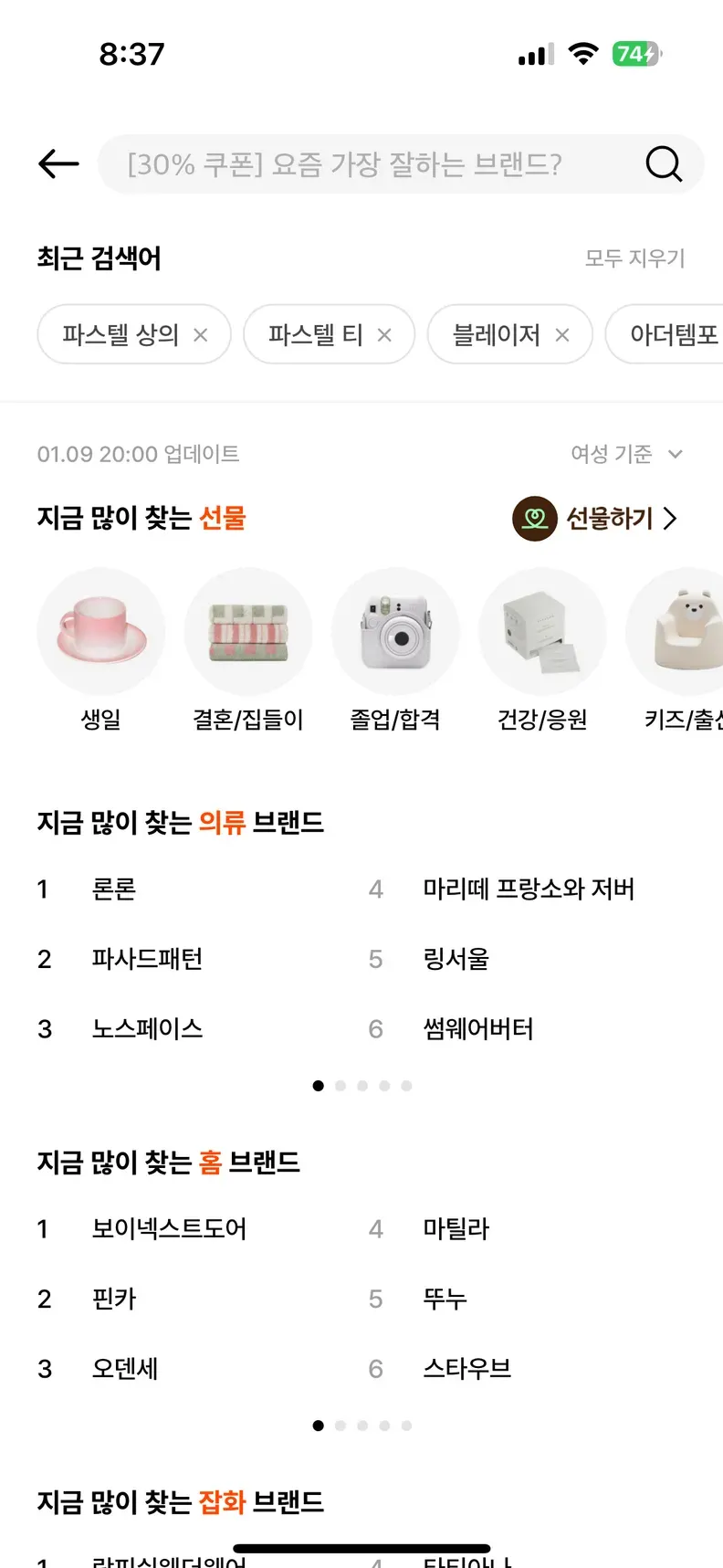Open the brand 노스페이스

pos(147,1029)
